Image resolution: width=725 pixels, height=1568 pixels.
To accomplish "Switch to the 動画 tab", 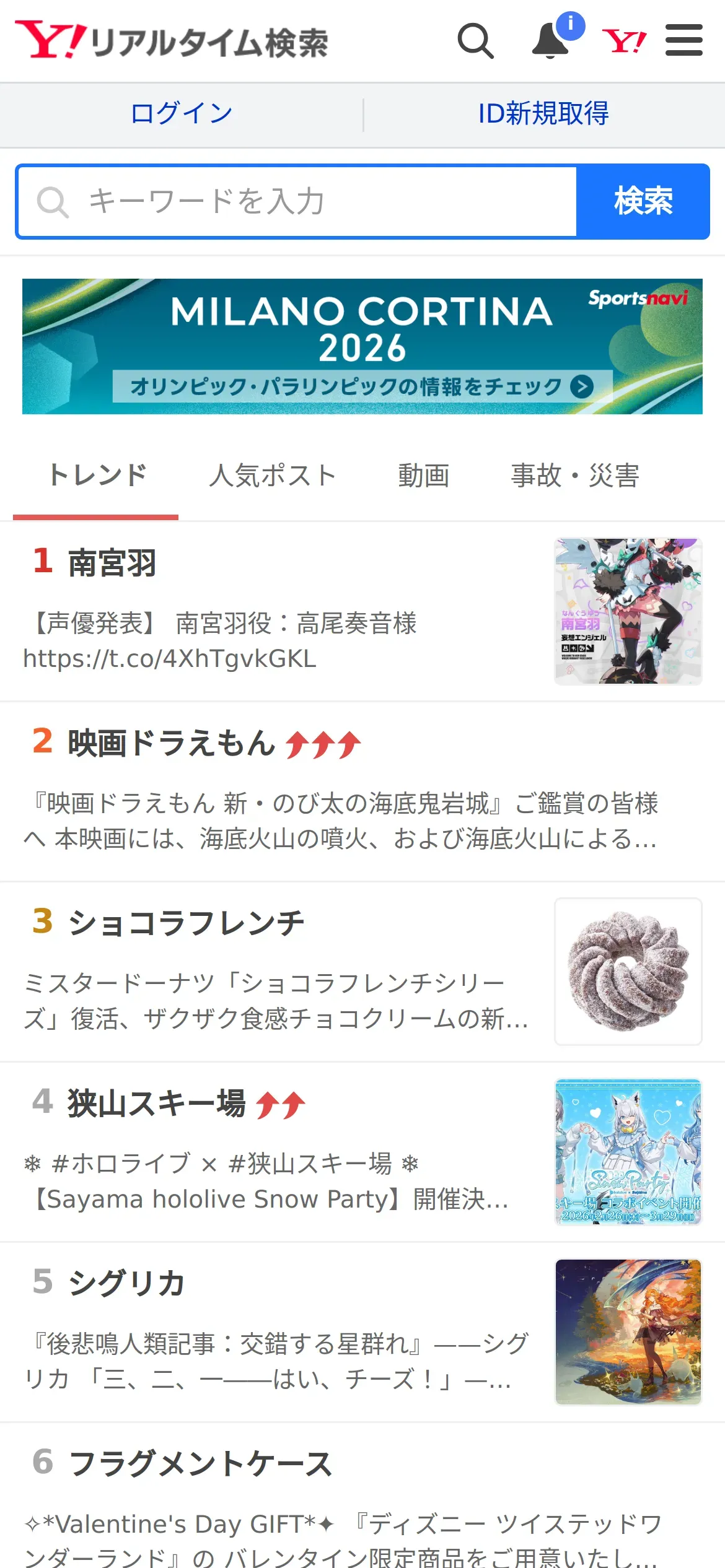I will [x=423, y=476].
